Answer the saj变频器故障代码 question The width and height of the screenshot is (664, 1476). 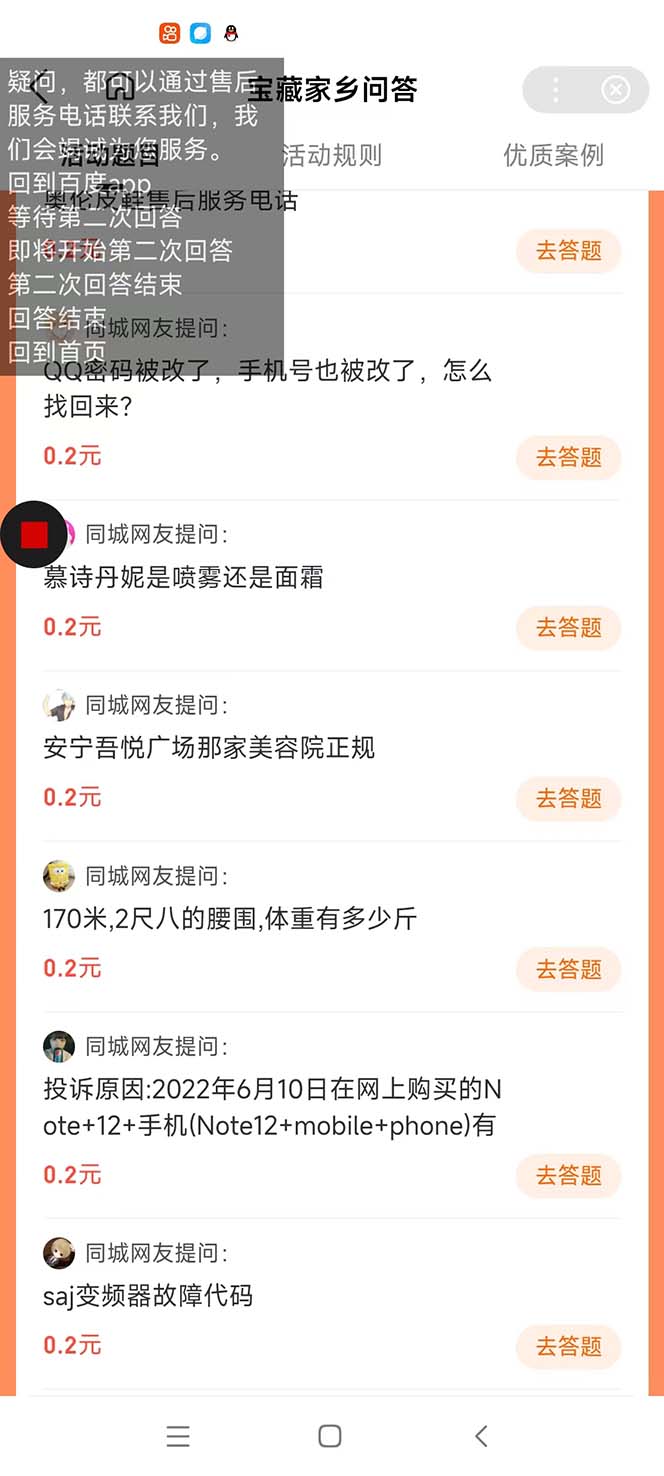568,1346
